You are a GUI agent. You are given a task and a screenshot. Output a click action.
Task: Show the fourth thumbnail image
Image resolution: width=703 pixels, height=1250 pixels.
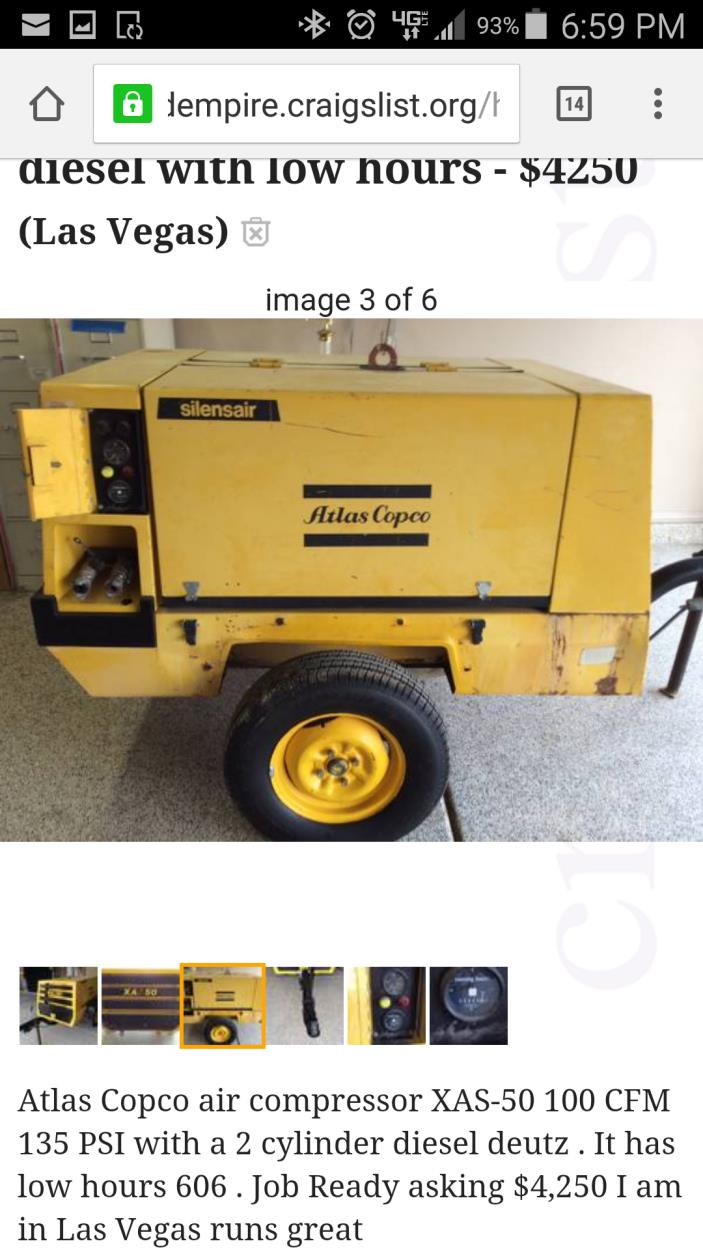coord(304,1005)
